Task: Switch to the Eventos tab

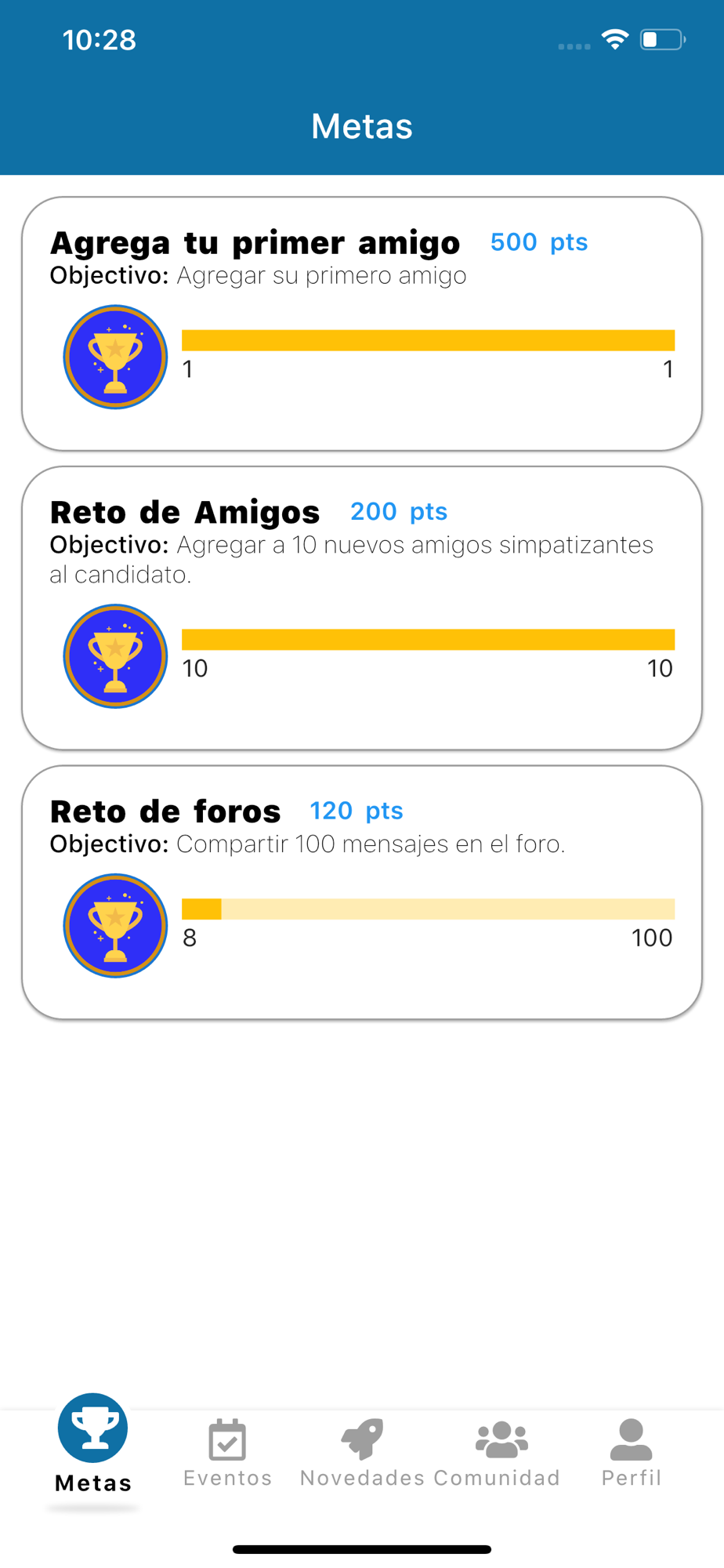Action: 227,1454
